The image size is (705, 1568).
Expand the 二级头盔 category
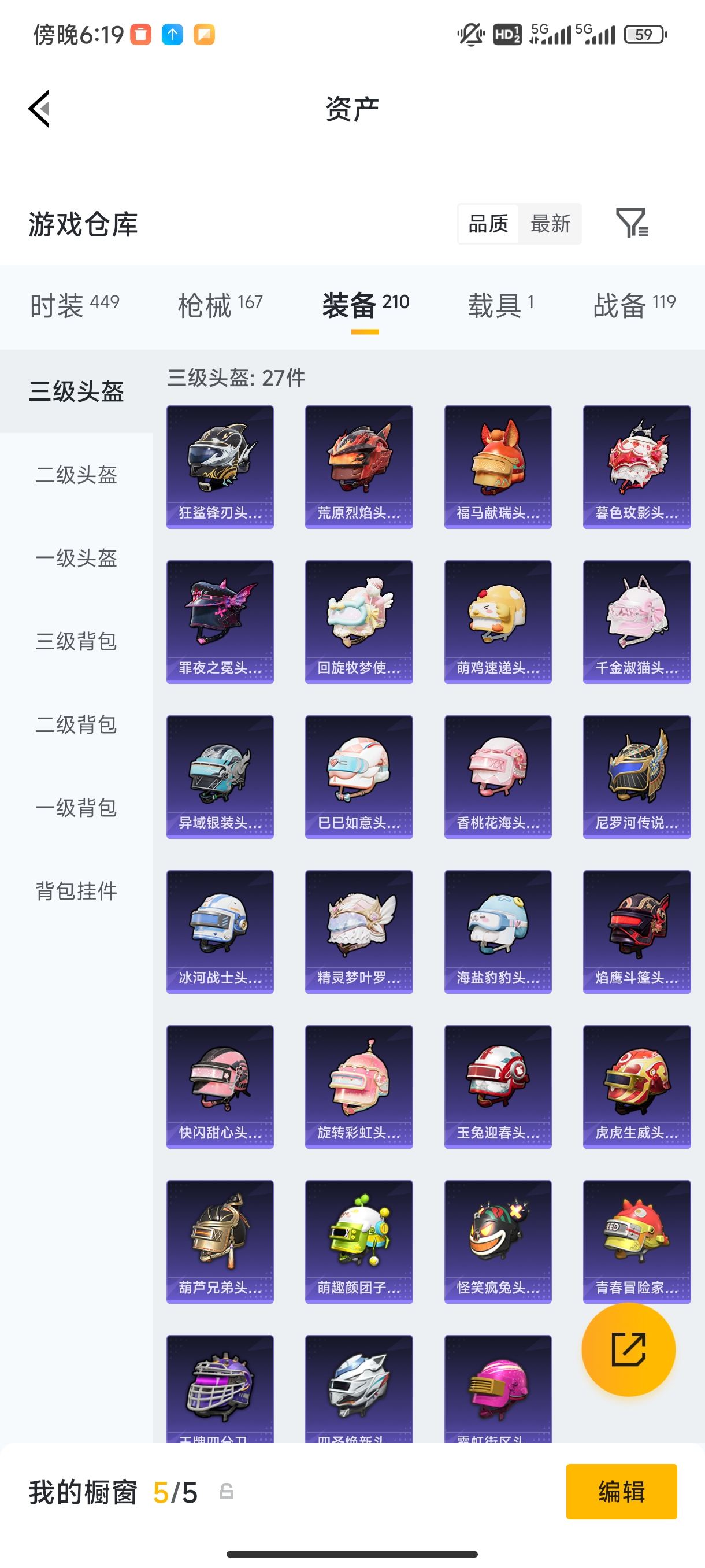76,476
